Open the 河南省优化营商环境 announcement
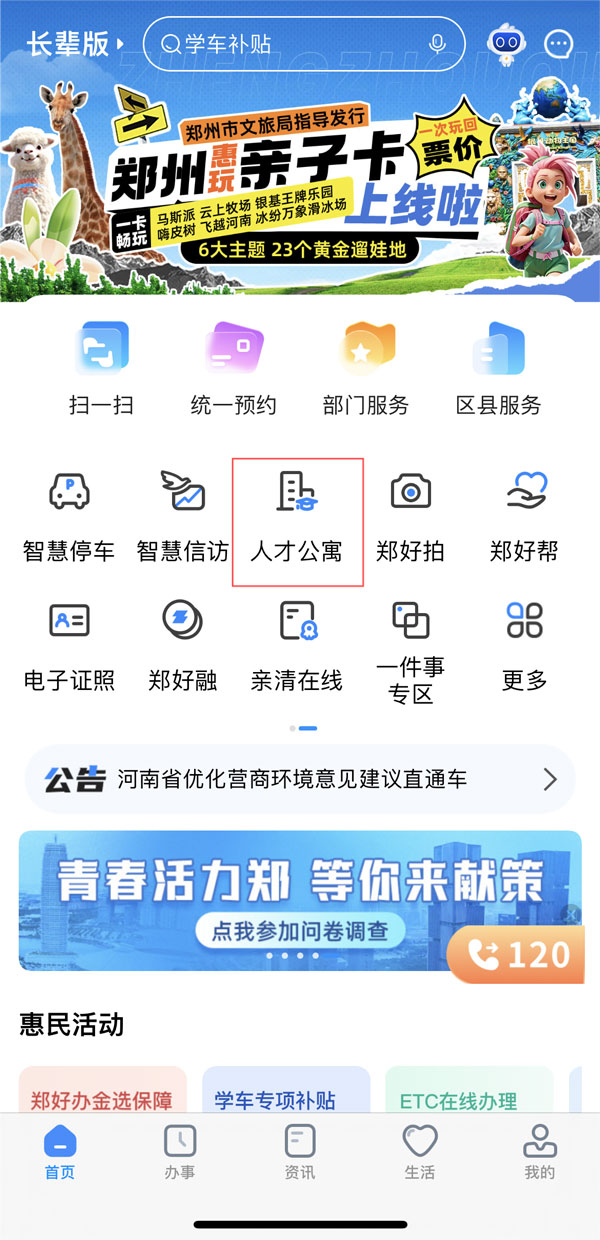The height and width of the screenshot is (1240, 600). click(300, 779)
